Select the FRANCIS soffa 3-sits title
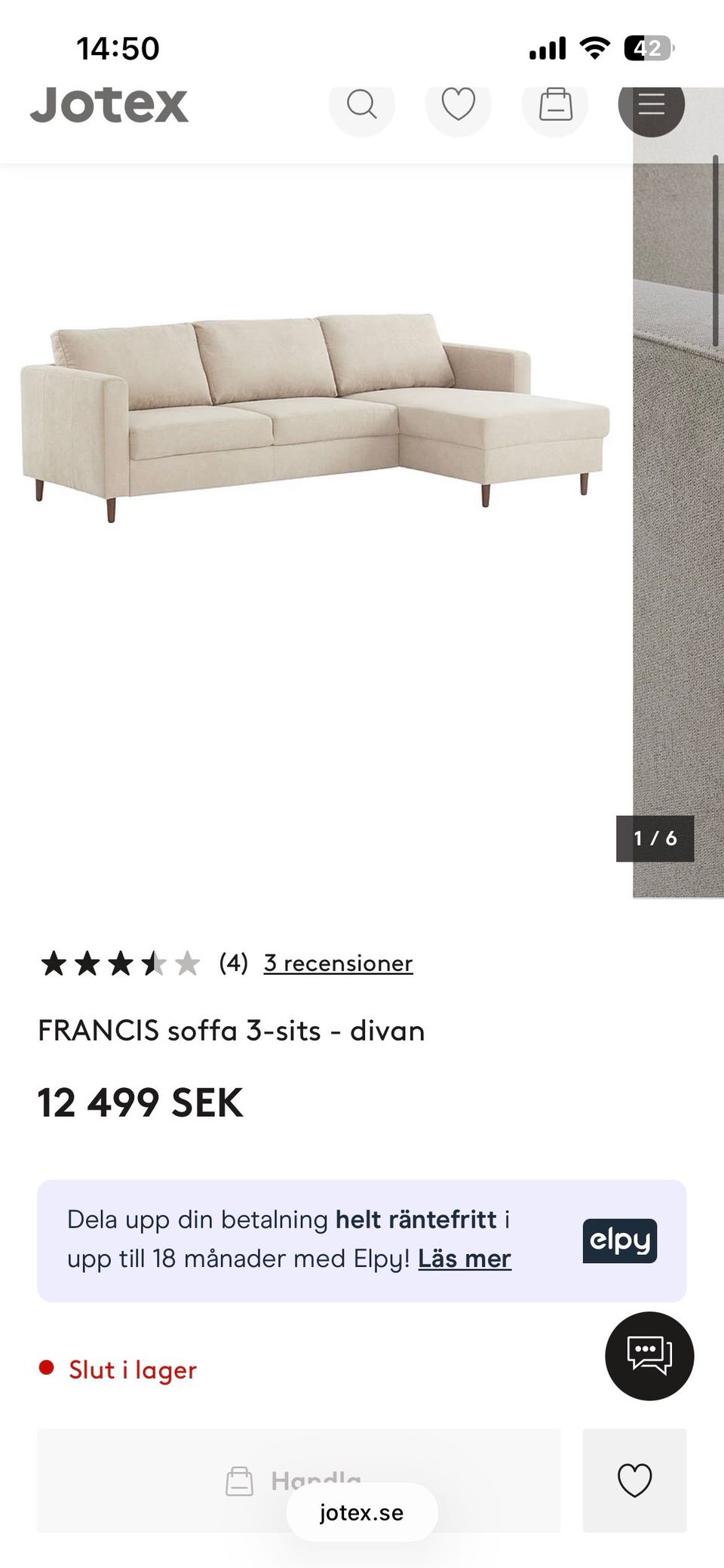This screenshot has width=724, height=1568. (x=232, y=1030)
